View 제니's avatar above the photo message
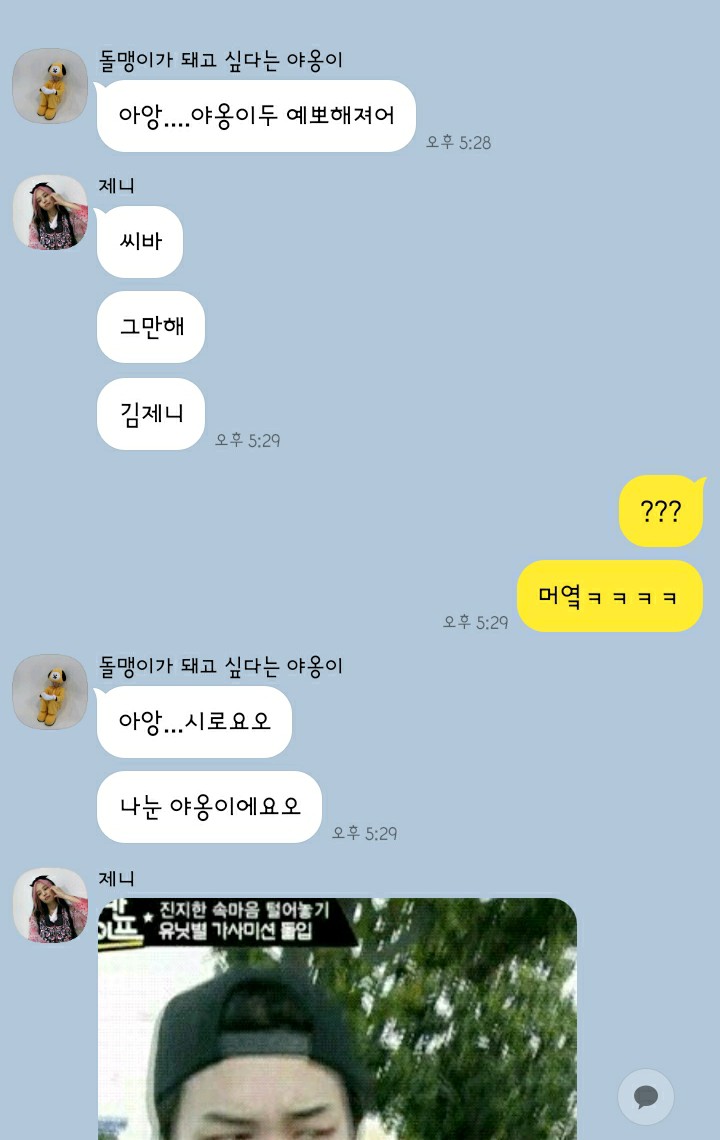 [50, 905]
